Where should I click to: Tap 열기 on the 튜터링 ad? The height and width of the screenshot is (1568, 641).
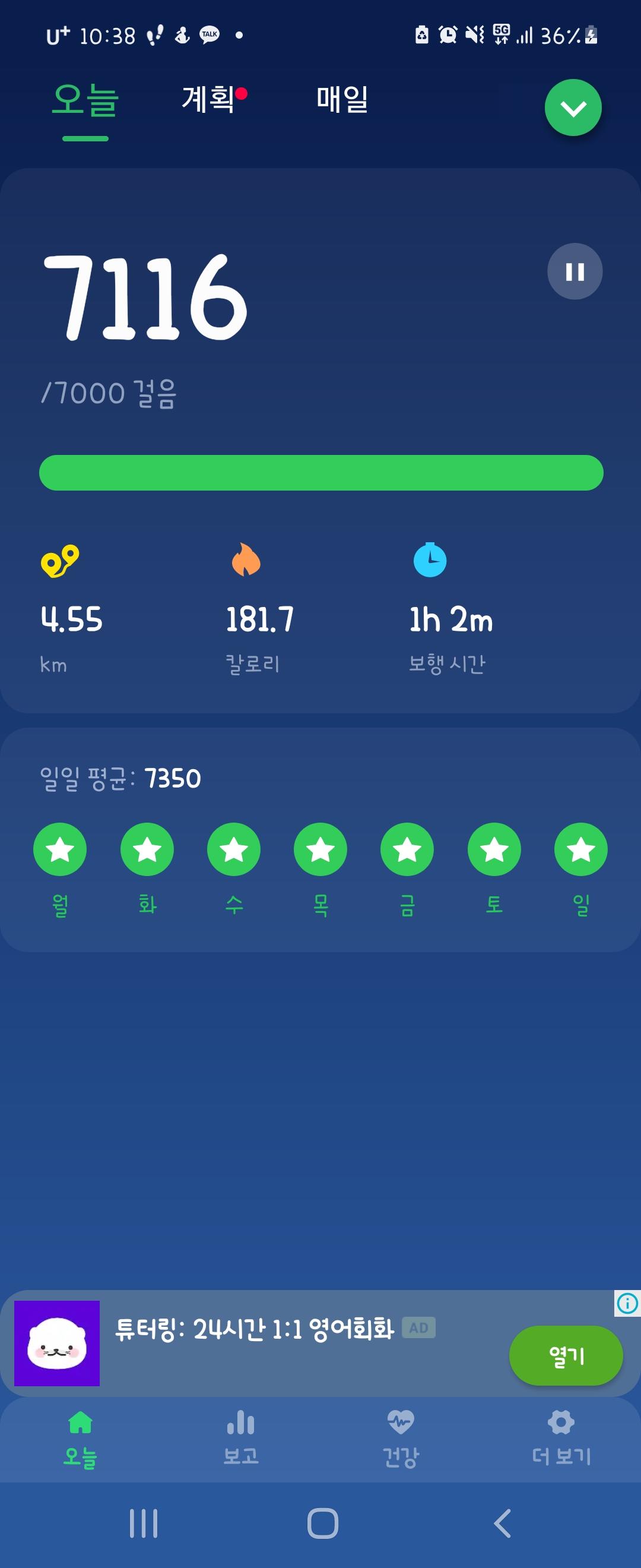[x=566, y=1355]
